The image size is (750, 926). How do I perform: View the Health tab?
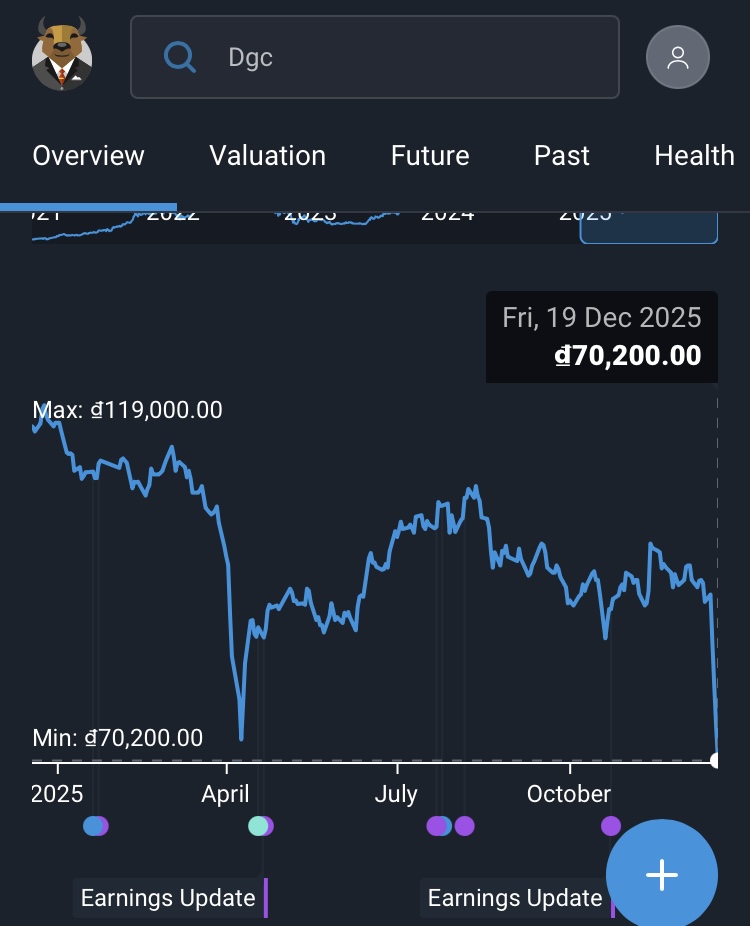pyautogui.click(x=694, y=156)
